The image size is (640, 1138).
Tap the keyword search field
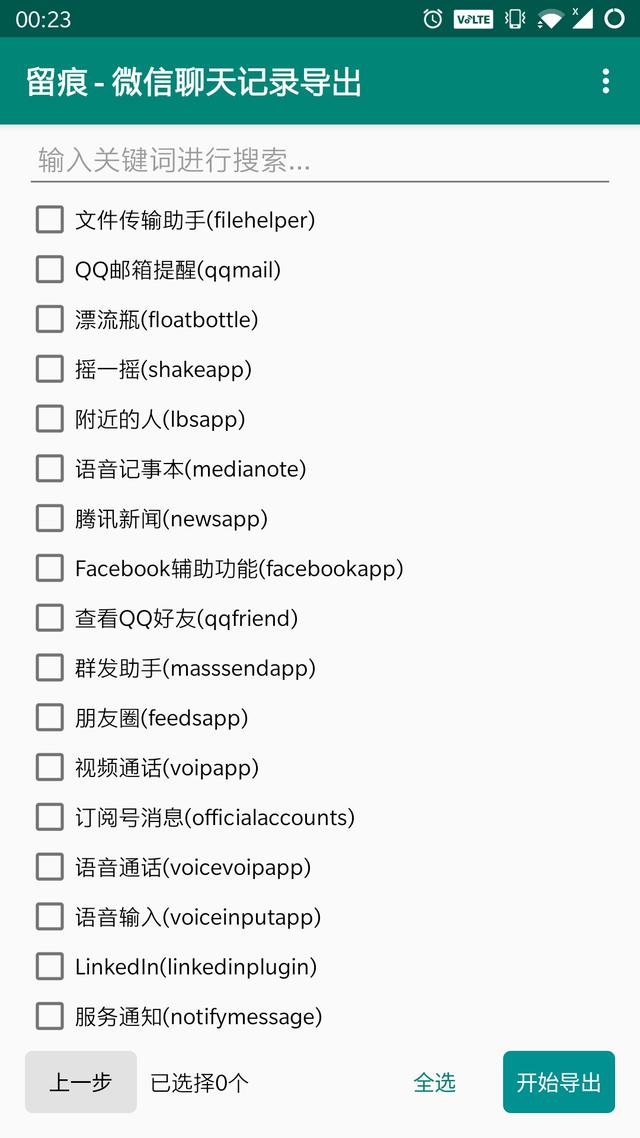coord(319,160)
